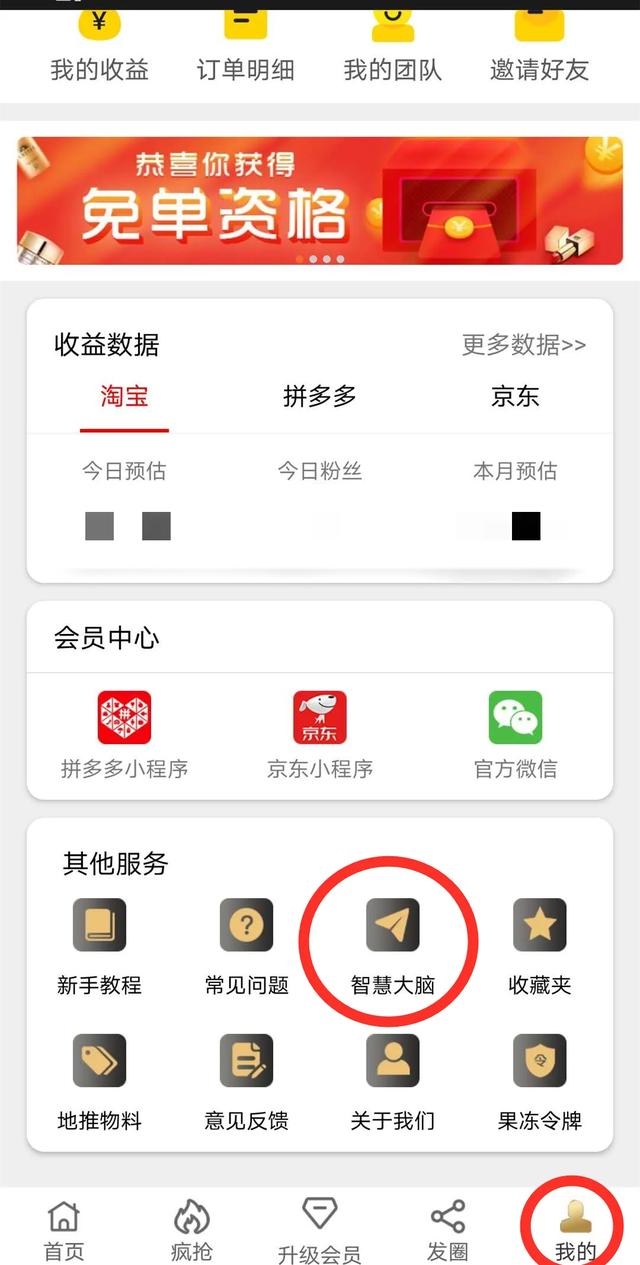This screenshot has width=640, height=1265.
Task: View 更多数据 earnings link
Action: [523, 345]
